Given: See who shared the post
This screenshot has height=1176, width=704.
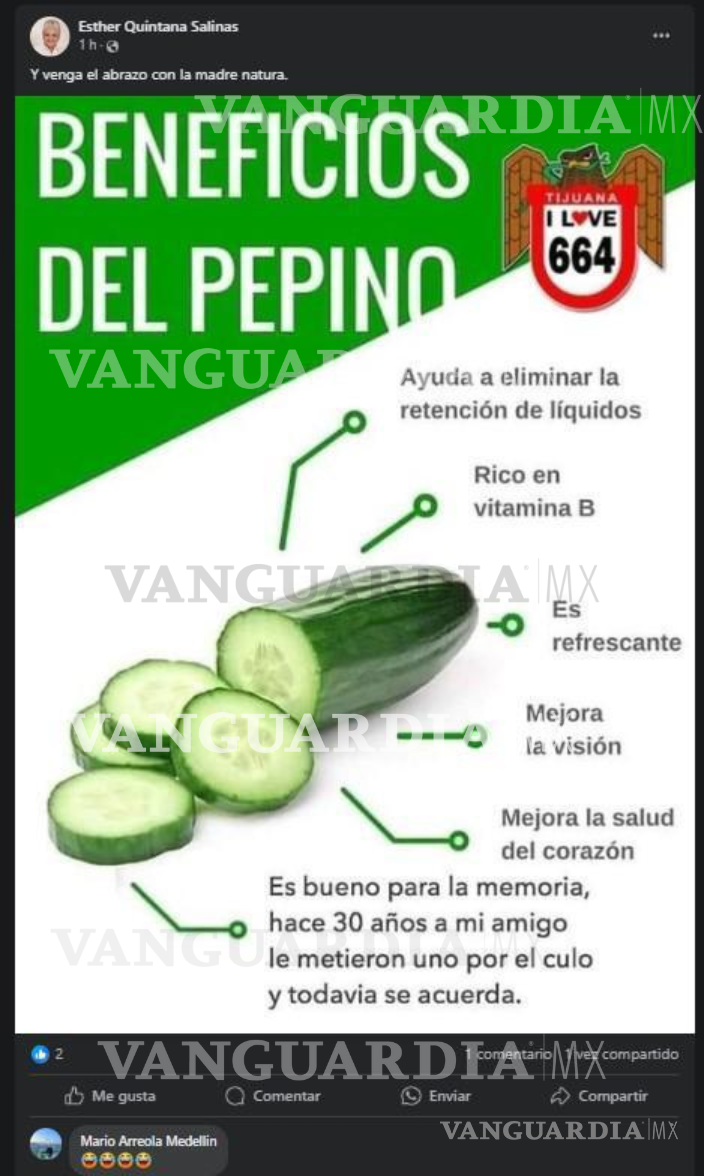Looking at the screenshot, I should coord(622,1054).
